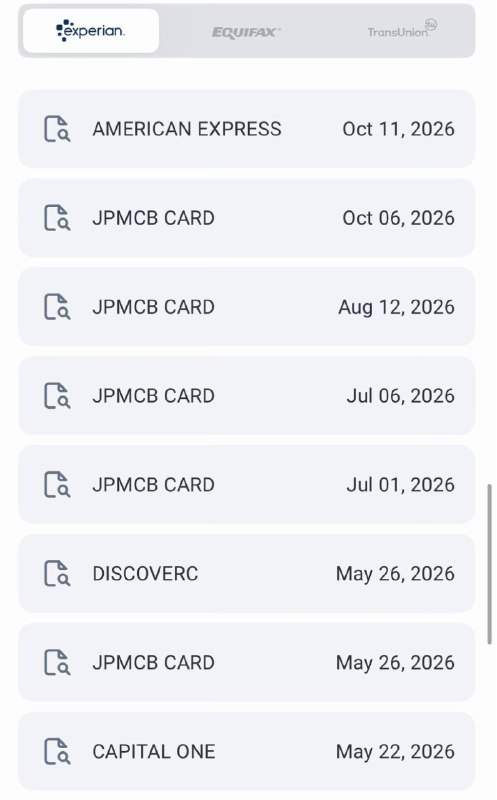Open JPMCB Card inquiry dated Jul 06, 2026
The height and width of the screenshot is (800, 497).
click(x=246, y=395)
